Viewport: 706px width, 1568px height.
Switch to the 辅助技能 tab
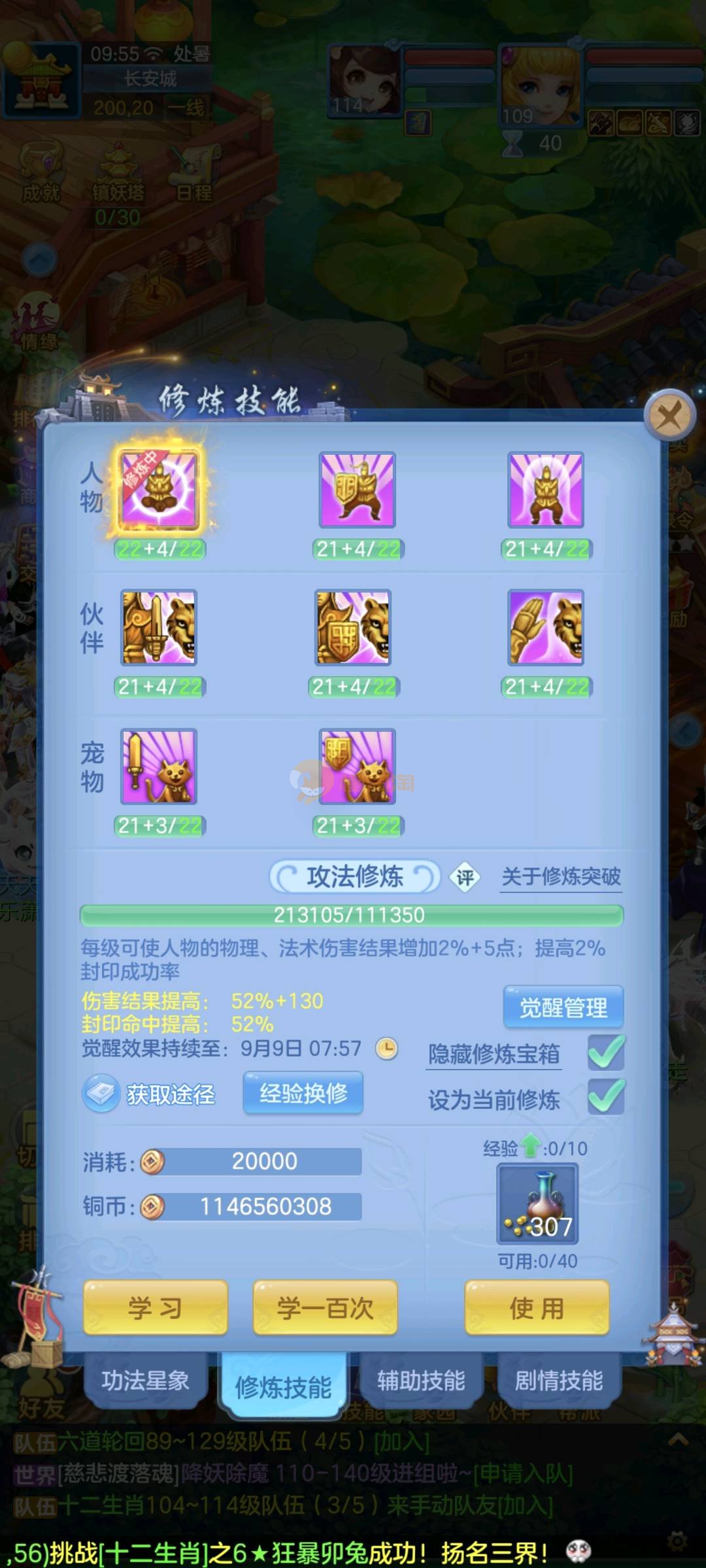[421, 1380]
